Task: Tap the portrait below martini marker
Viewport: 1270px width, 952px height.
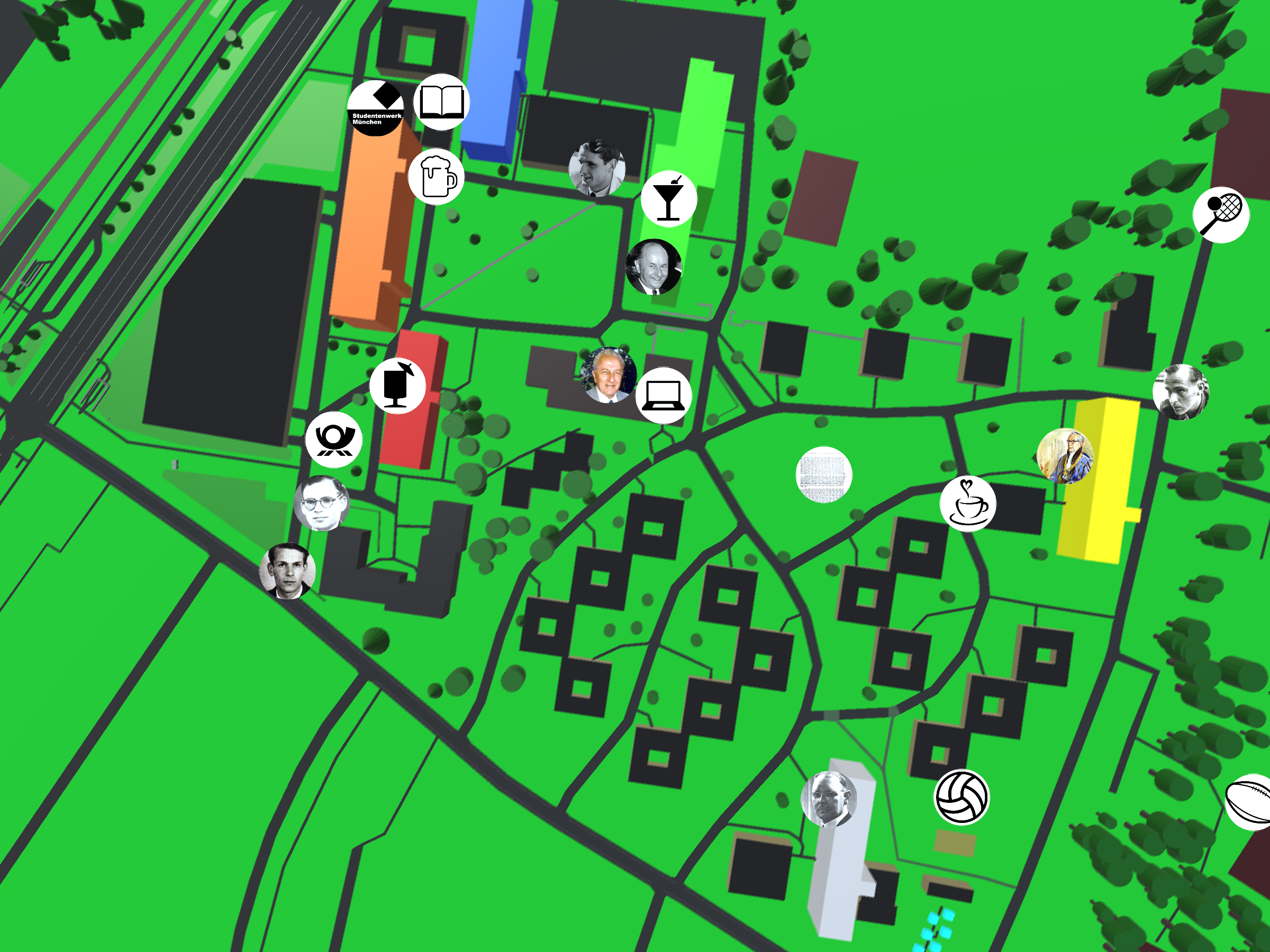Action: 654,267
